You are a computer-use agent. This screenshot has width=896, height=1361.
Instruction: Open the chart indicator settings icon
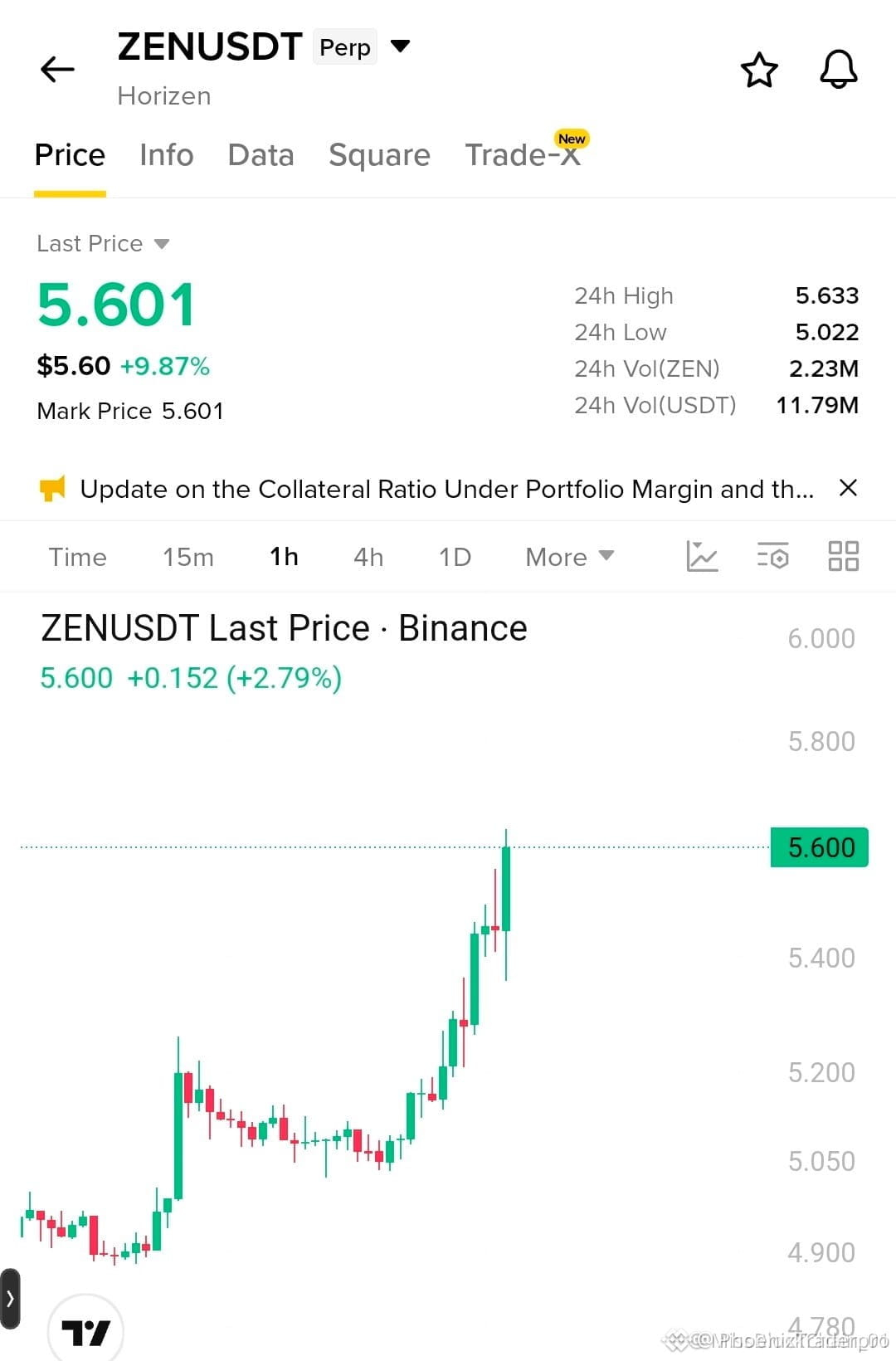[x=773, y=556]
